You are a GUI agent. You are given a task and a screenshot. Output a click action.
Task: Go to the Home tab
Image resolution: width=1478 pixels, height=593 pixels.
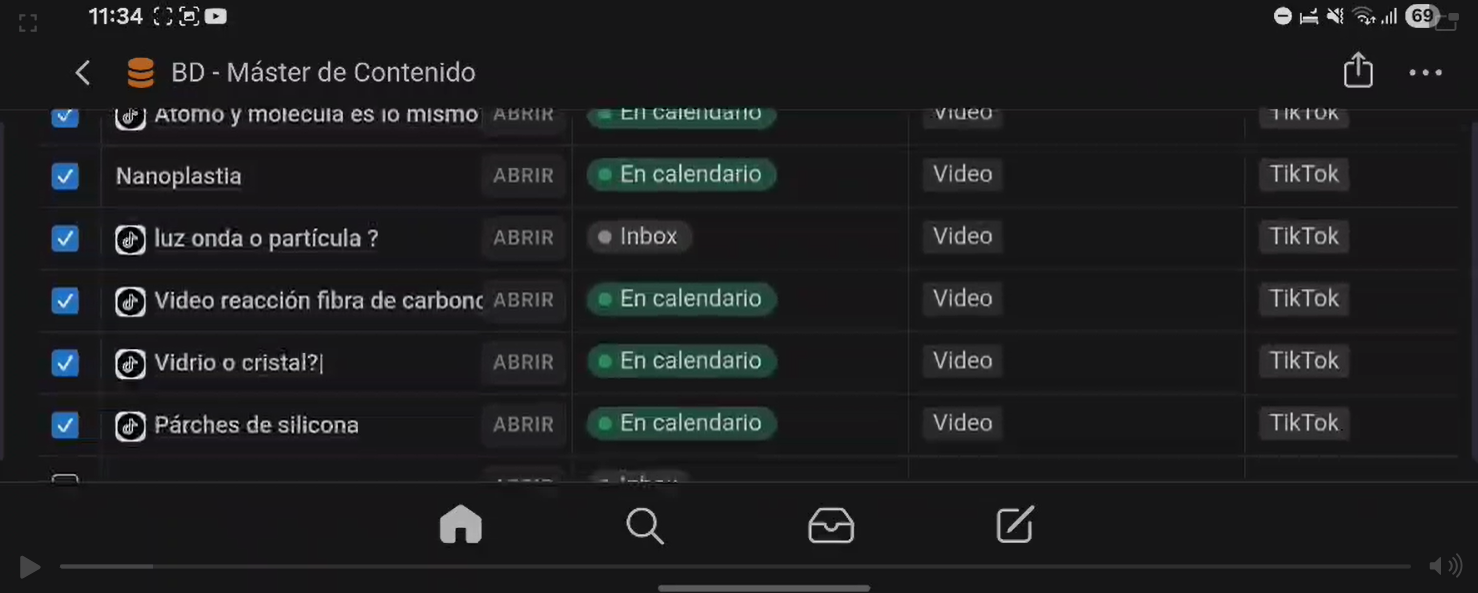tap(460, 524)
